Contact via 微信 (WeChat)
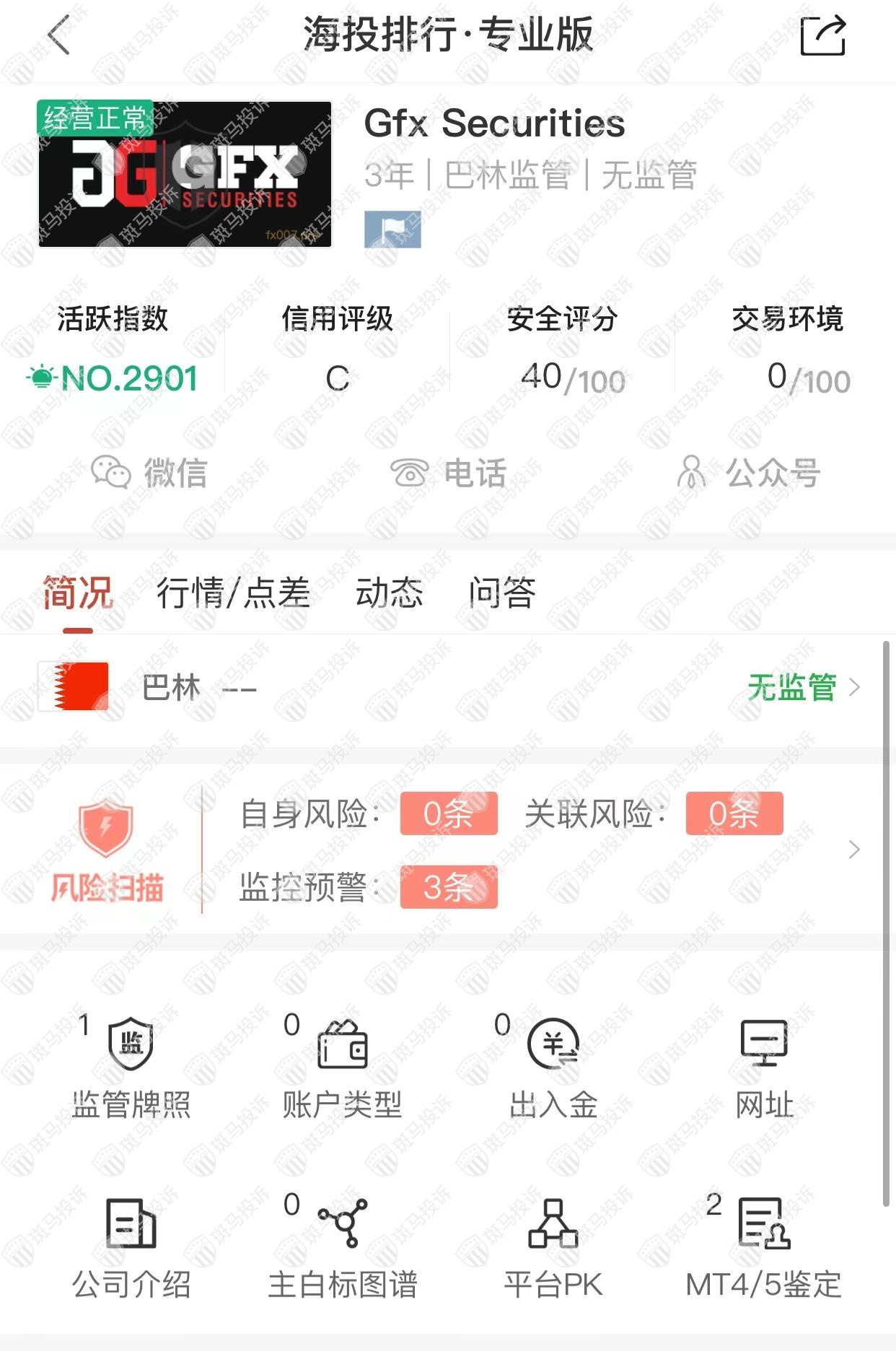This screenshot has width=896, height=1354. tap(149, 473)
